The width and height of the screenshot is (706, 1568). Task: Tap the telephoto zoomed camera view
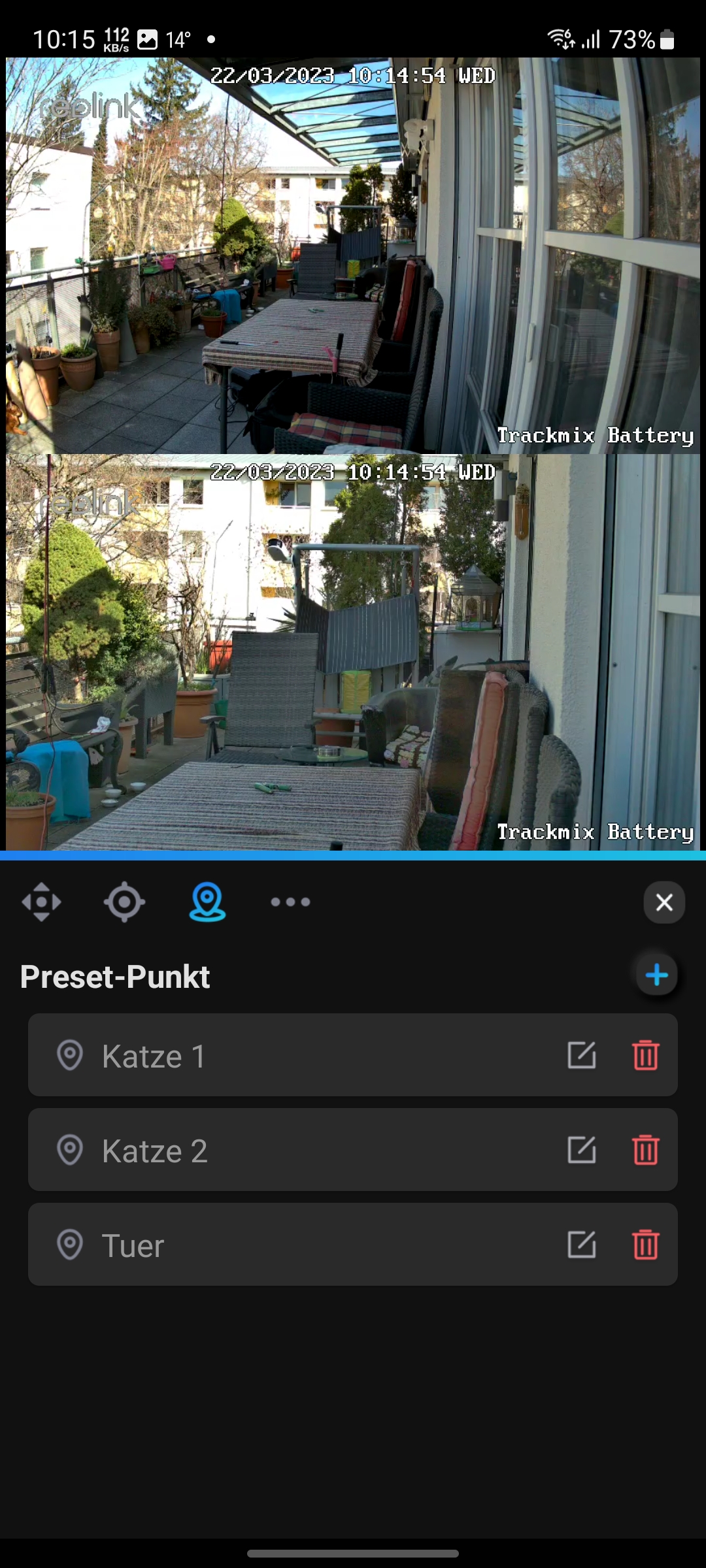tap(353, 652)
